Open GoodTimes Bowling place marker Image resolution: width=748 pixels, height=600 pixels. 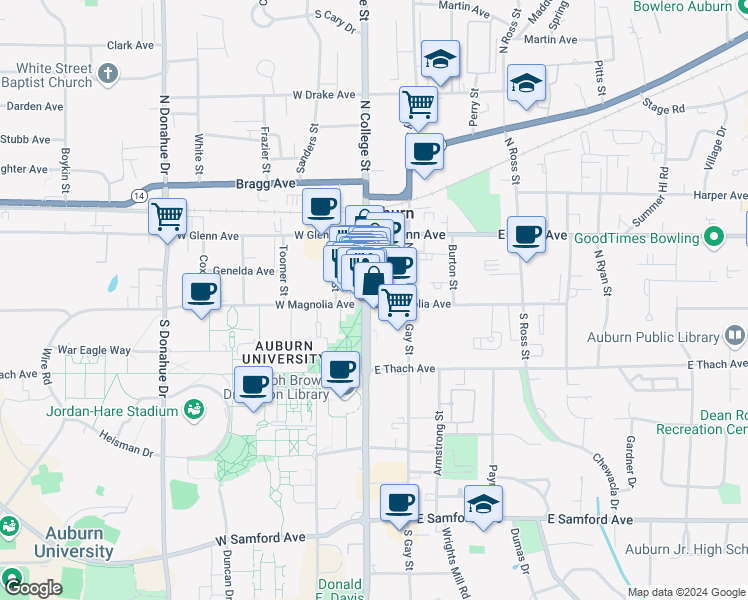712,238
